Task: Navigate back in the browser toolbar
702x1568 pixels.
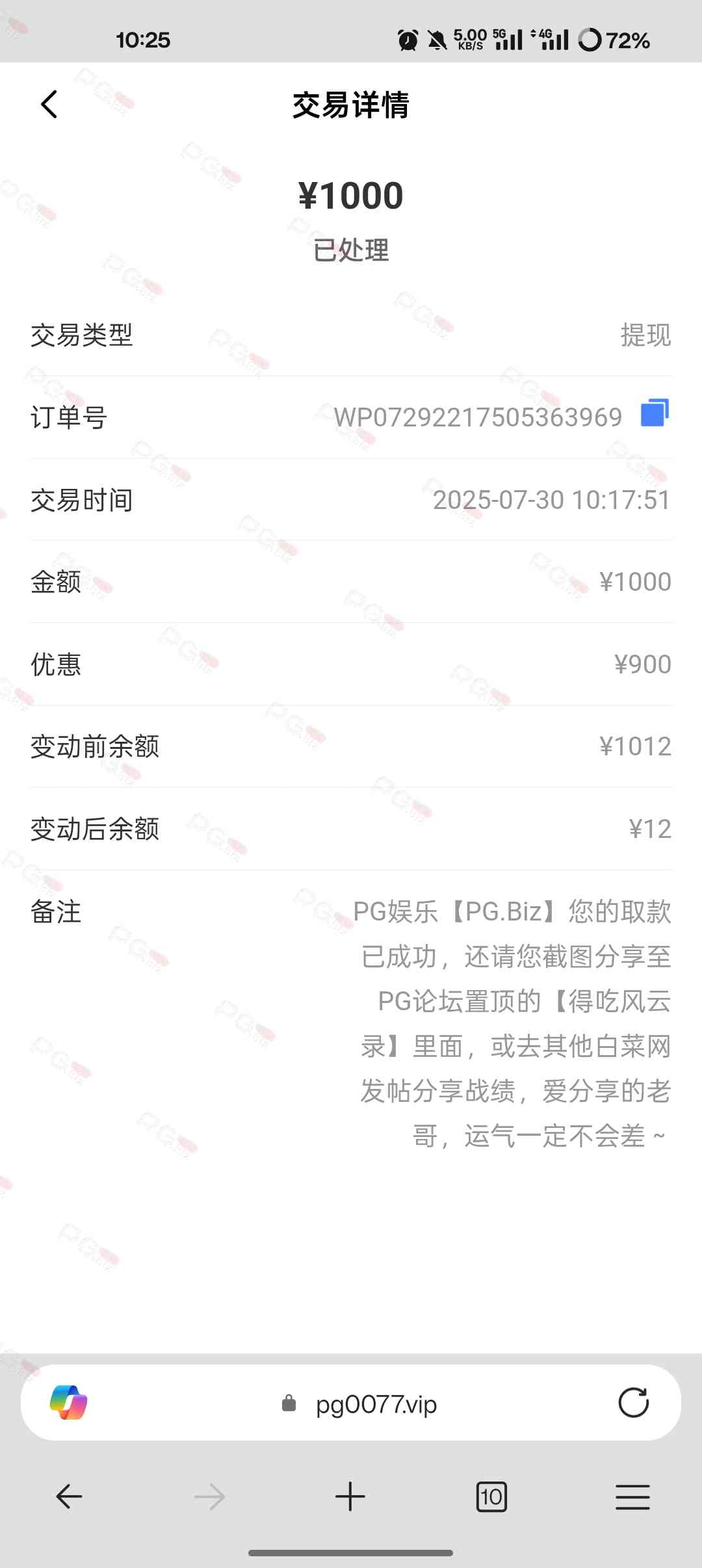Action: (69, 1496)
